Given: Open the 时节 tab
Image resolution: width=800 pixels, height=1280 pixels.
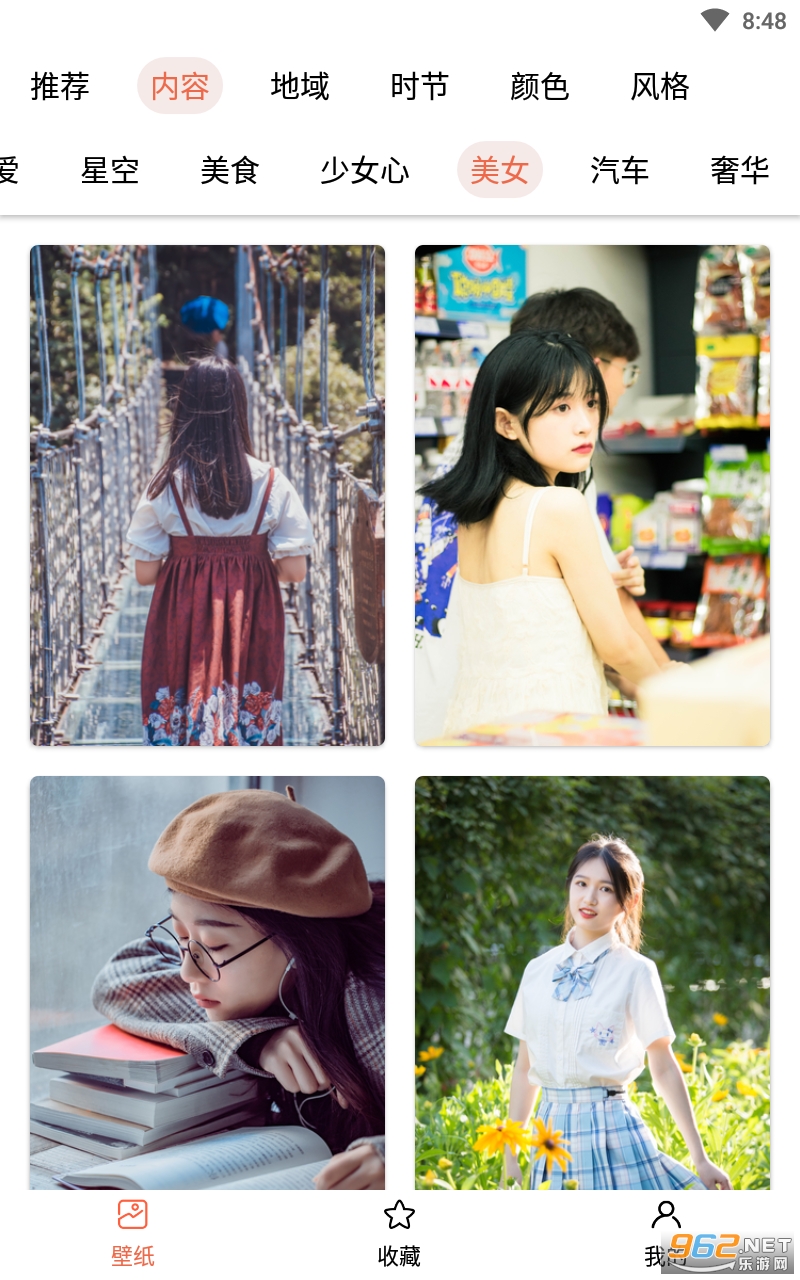Looking at the screenshot, I should click(420, 86).
